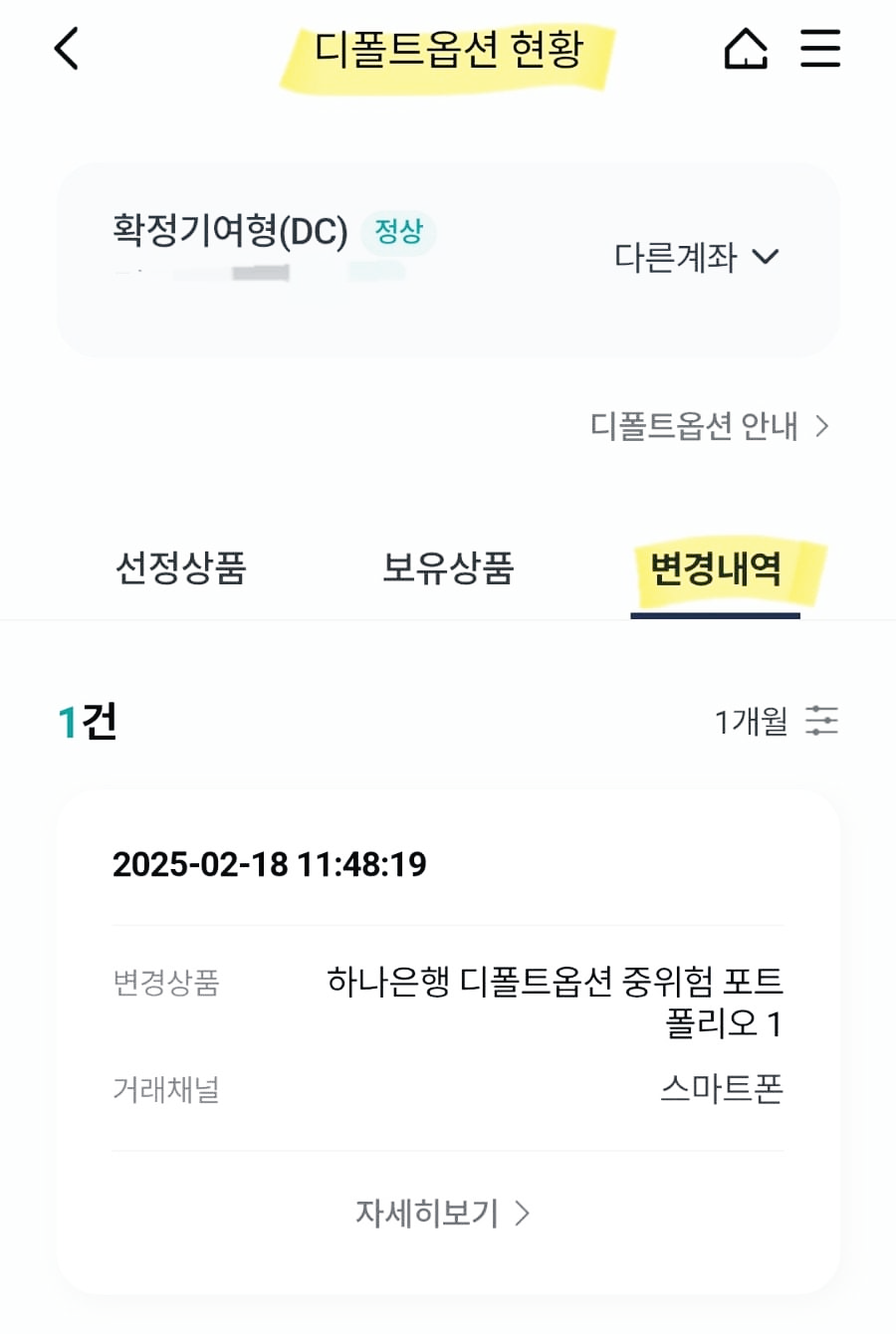896x1334 pixels.
Task: Open the 1개월 period filter
Action: [x=751, y=721]
